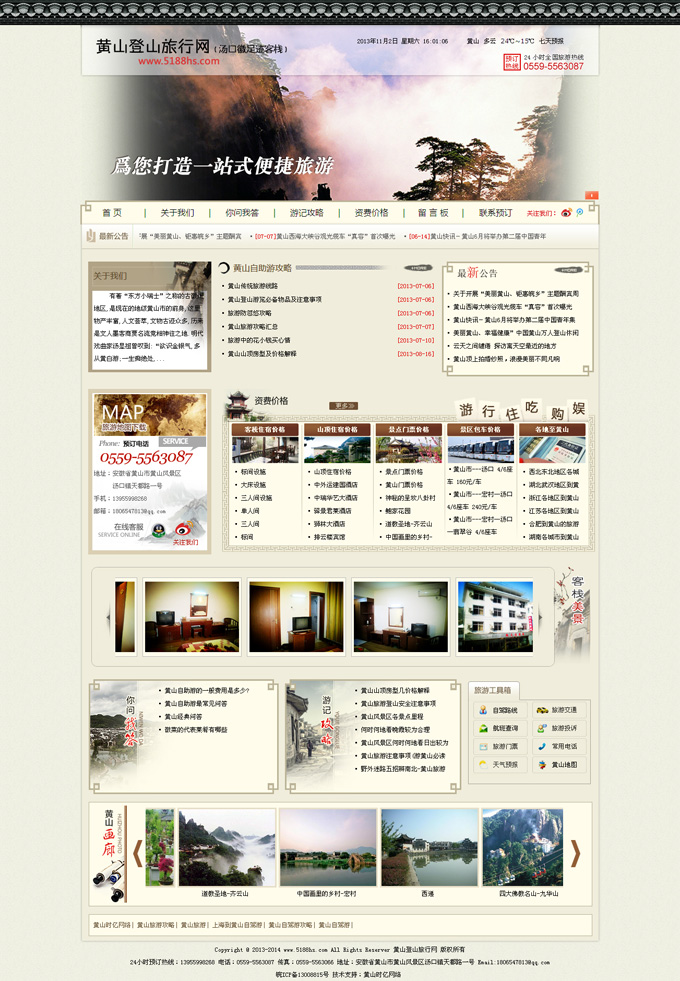Open the 景区包车价格 category card
Viewport: 680px width, 981px height.
click(481, 430)
